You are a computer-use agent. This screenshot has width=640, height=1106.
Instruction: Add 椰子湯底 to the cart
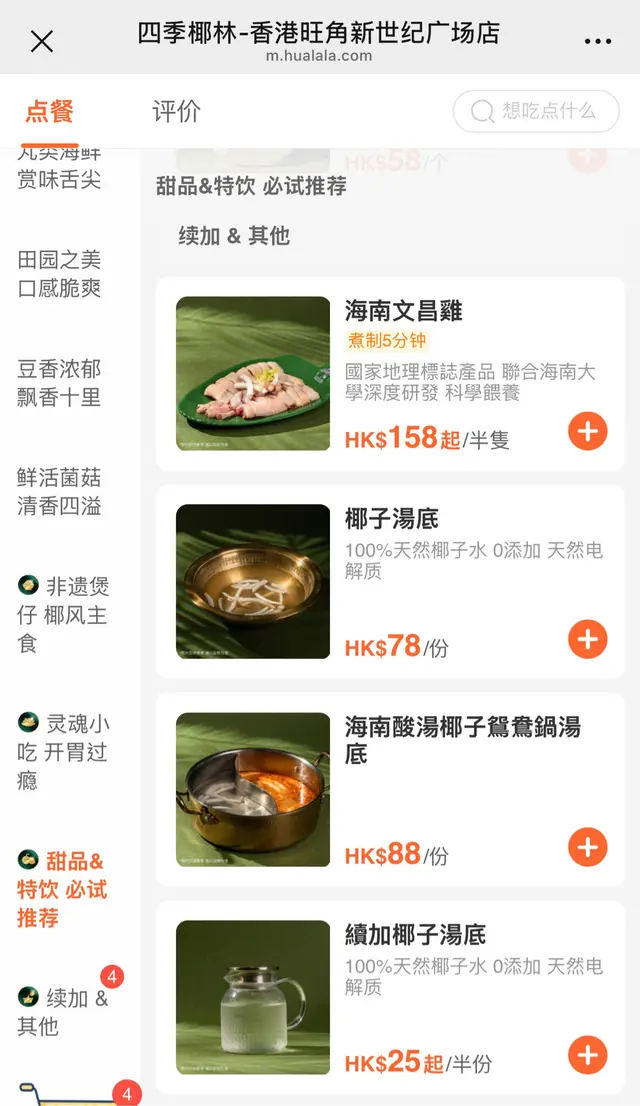pyautogui.click(x=587, y=639)
